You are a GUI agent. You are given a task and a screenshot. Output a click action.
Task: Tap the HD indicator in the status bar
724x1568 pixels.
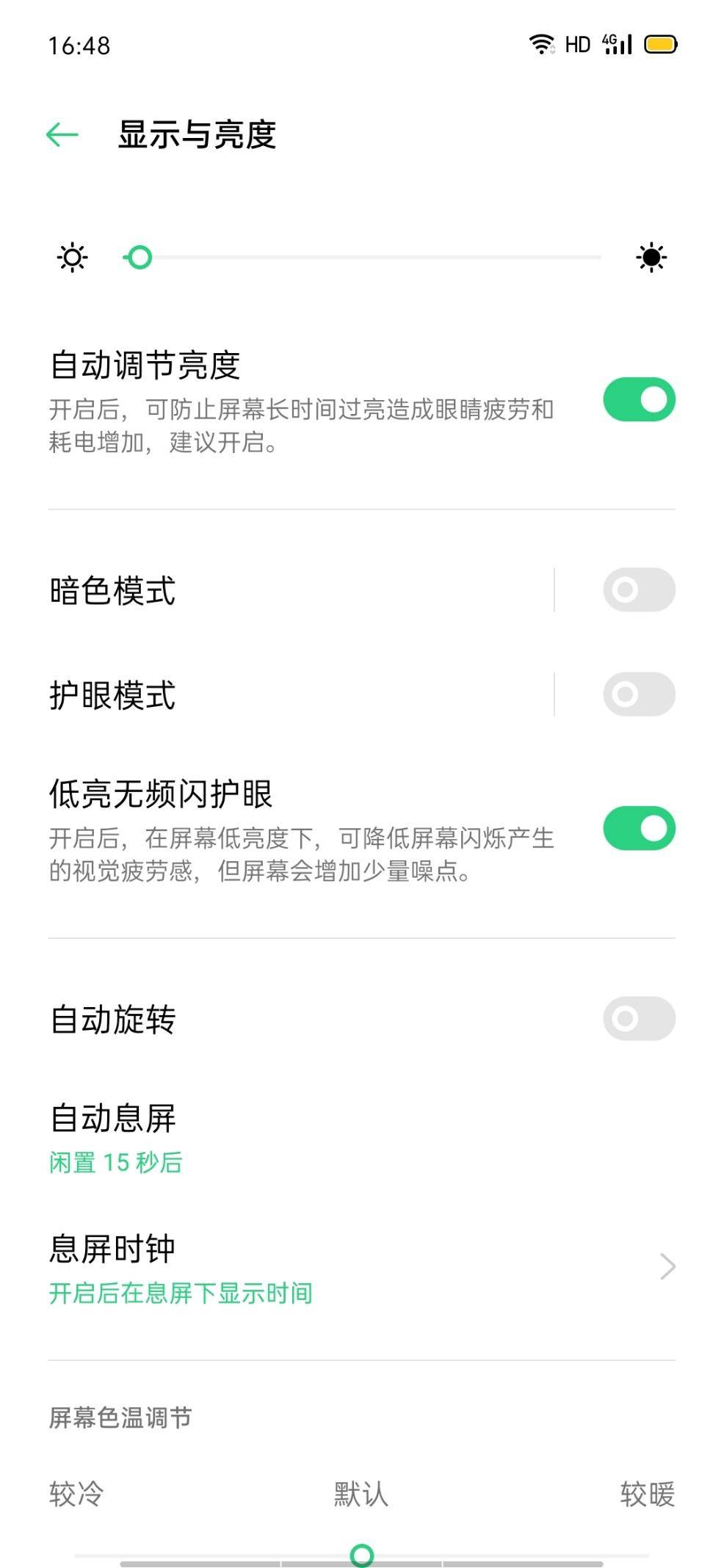[x=579, y=44]
